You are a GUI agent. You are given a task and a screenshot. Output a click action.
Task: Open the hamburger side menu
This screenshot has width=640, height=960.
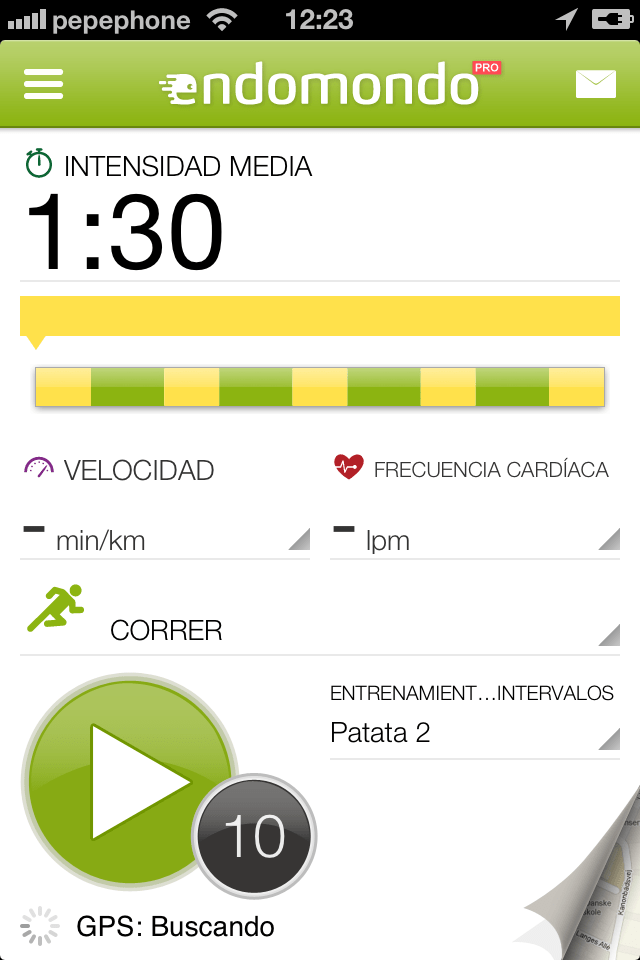[x=44, y=84]
